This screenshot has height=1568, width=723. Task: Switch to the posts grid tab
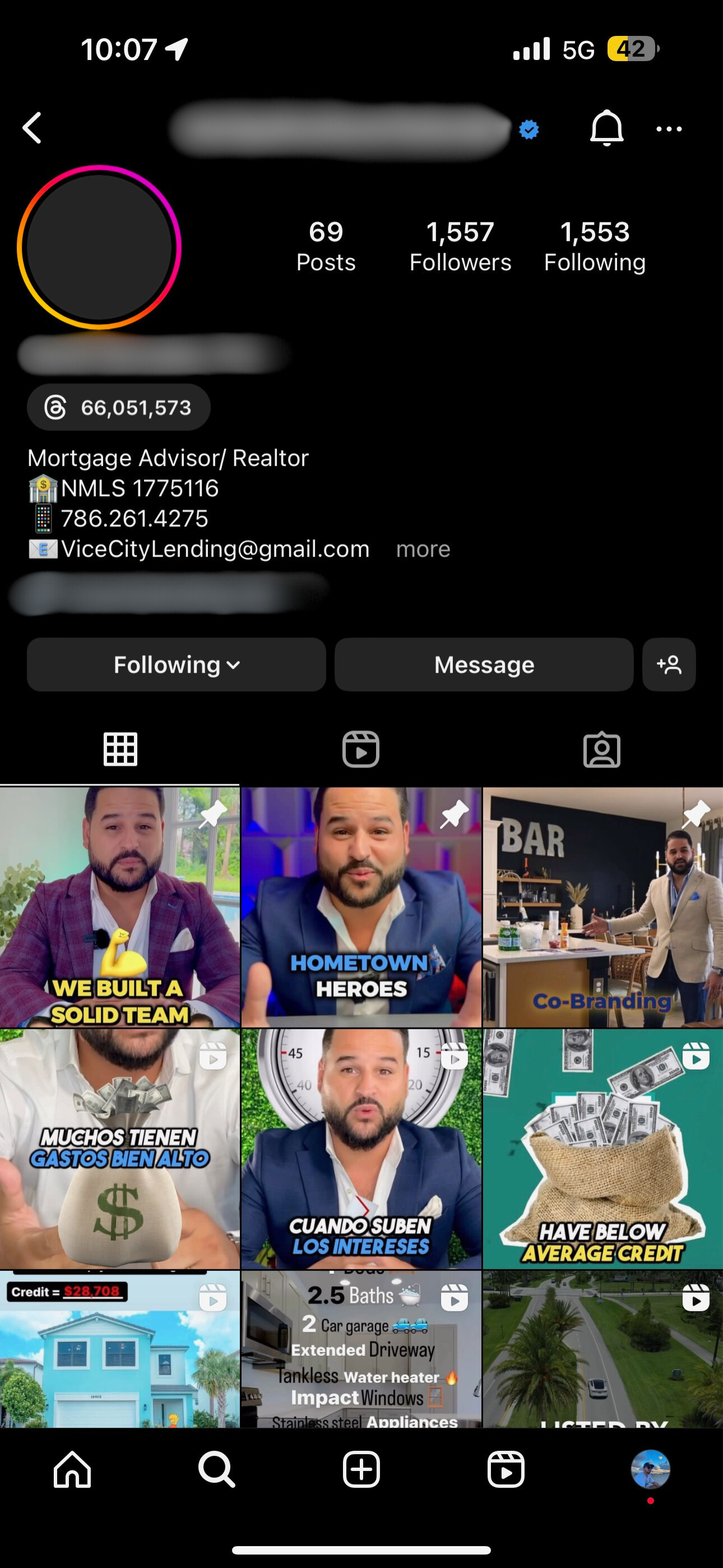tap(120, 750)
